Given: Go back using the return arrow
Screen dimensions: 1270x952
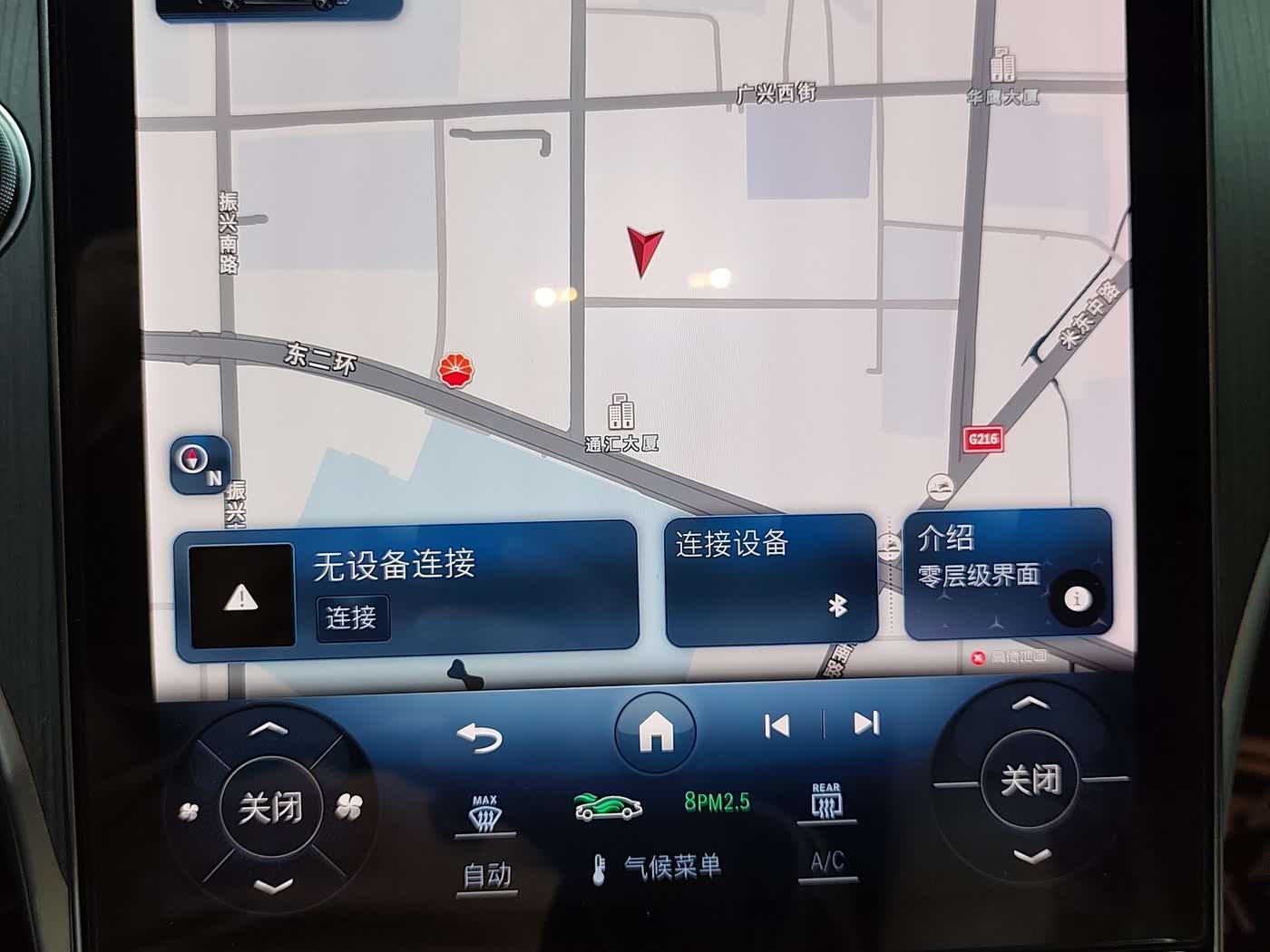Looking at the screenshot, I should click(x=480, y=738).
